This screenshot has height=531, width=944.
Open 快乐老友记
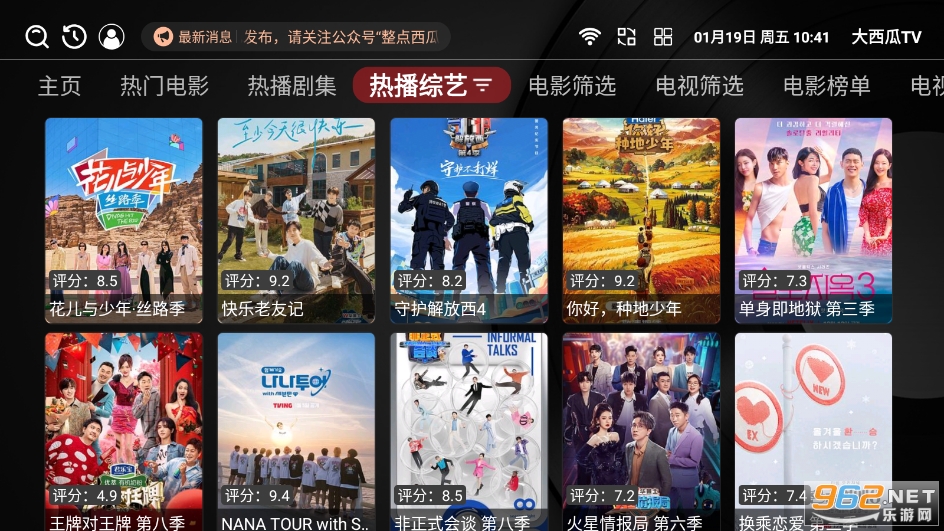[x=296, y=220]
